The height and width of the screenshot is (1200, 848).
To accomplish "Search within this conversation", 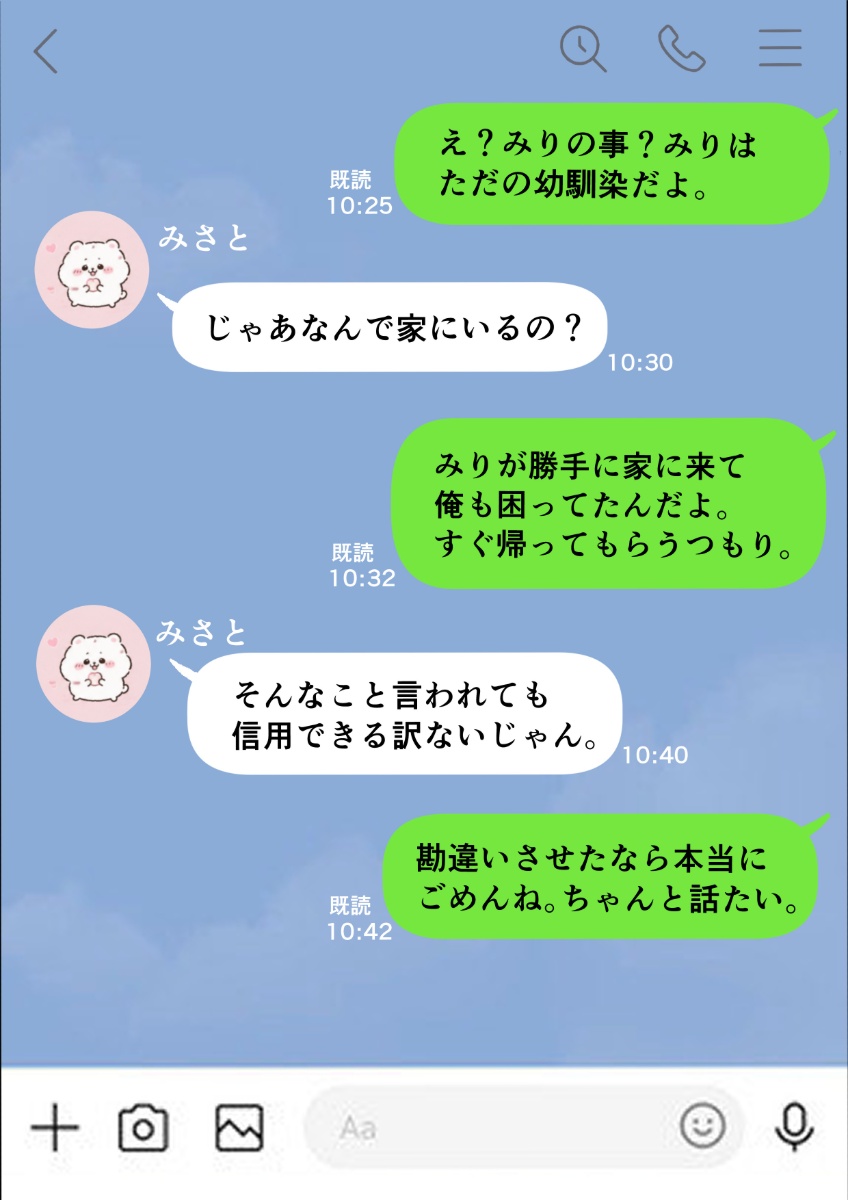I will (583, 48).
